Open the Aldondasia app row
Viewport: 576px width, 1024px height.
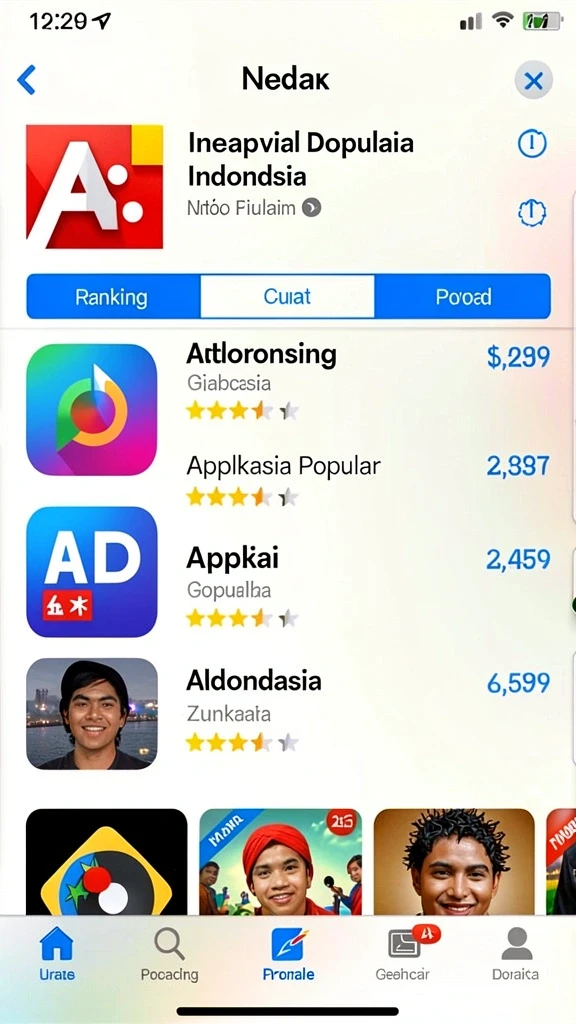click(288, 714)
